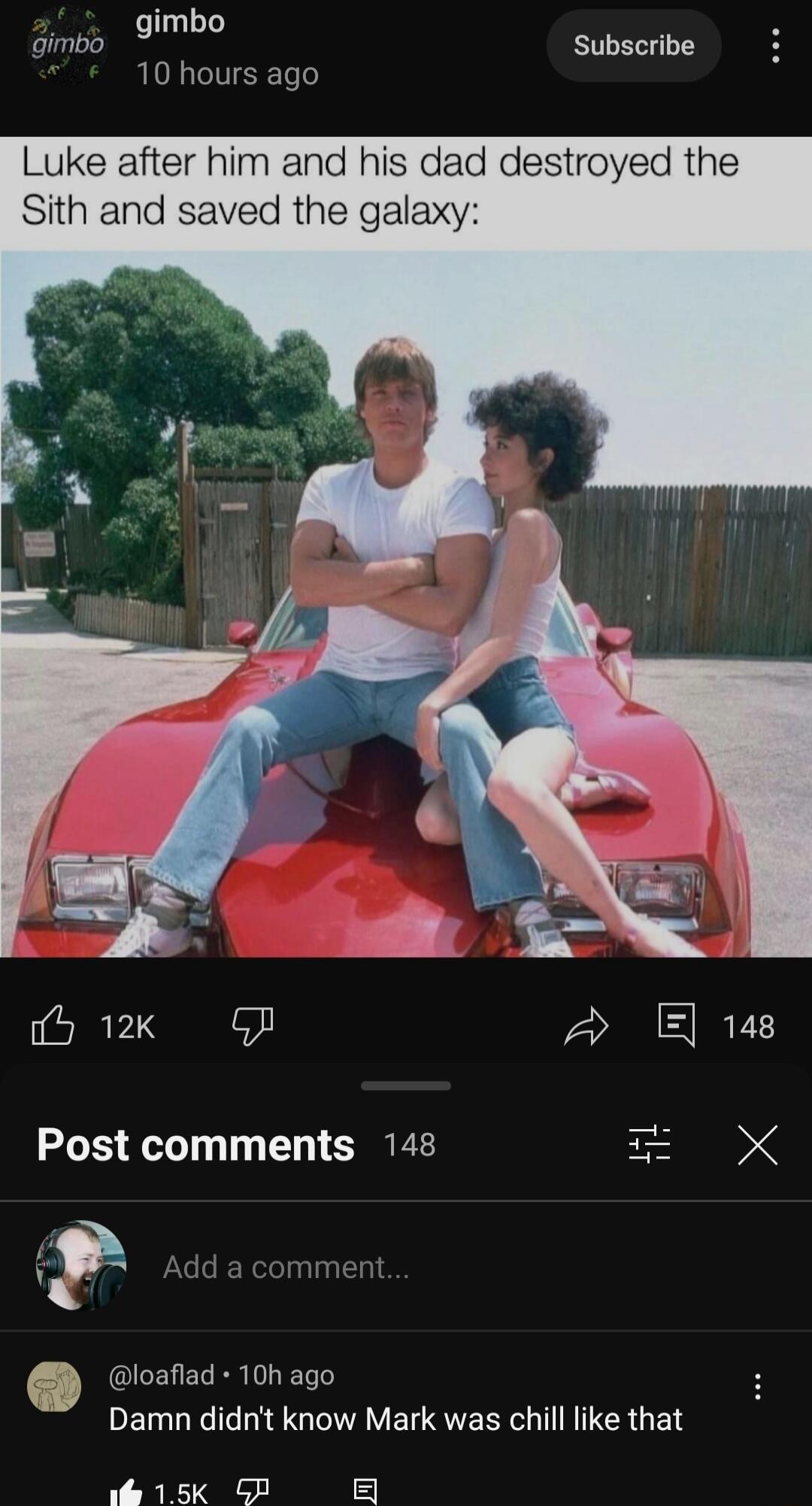Screen dimensions: 812x1506
Task: Subscribe to the gimbo channel
Action: pos(633,46)
